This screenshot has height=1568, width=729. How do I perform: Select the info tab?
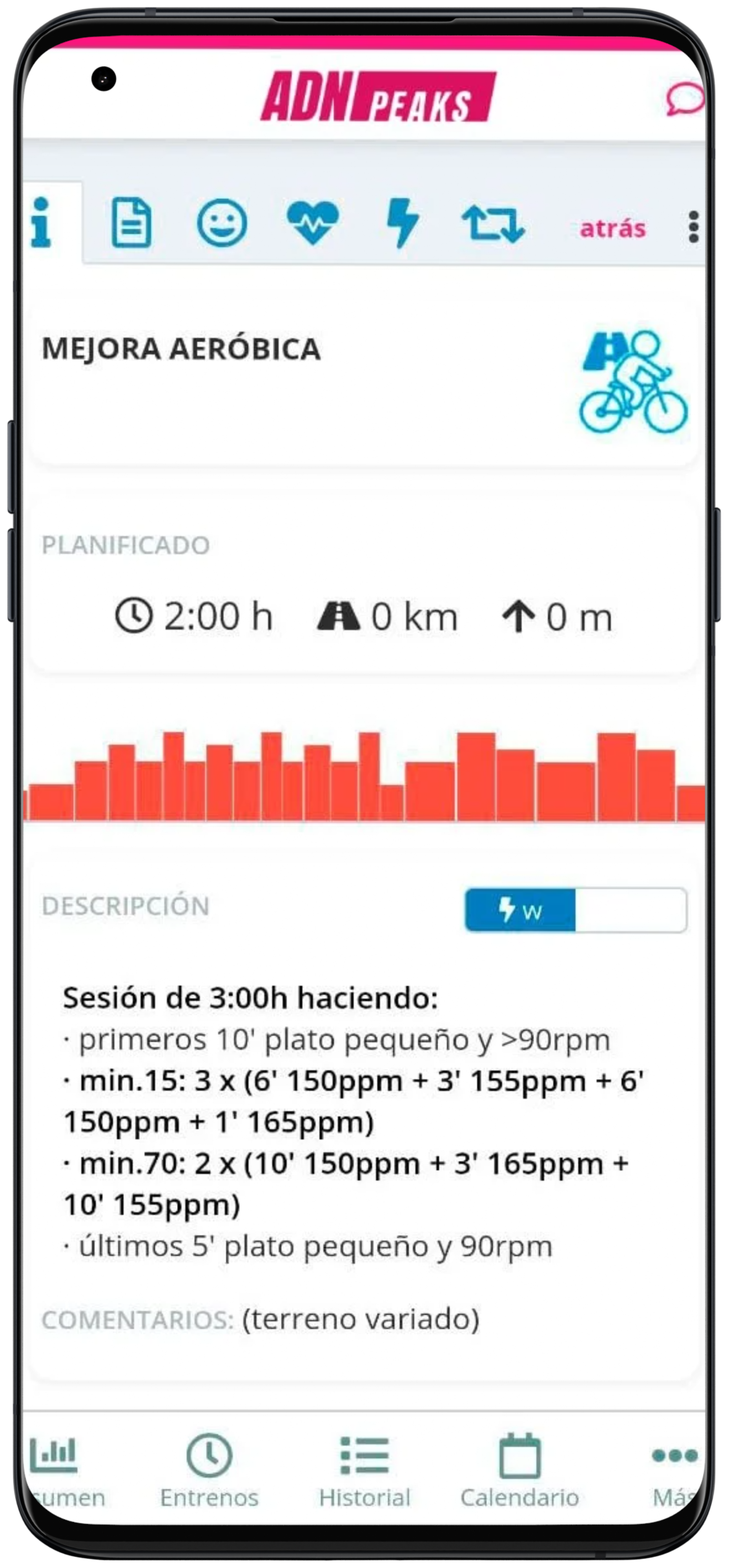pos(42,223)
